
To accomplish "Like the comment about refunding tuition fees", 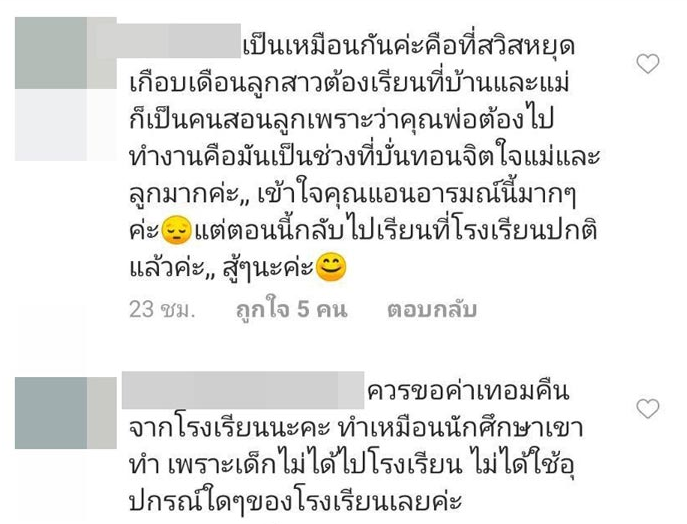I will click(x=648, y=408).
